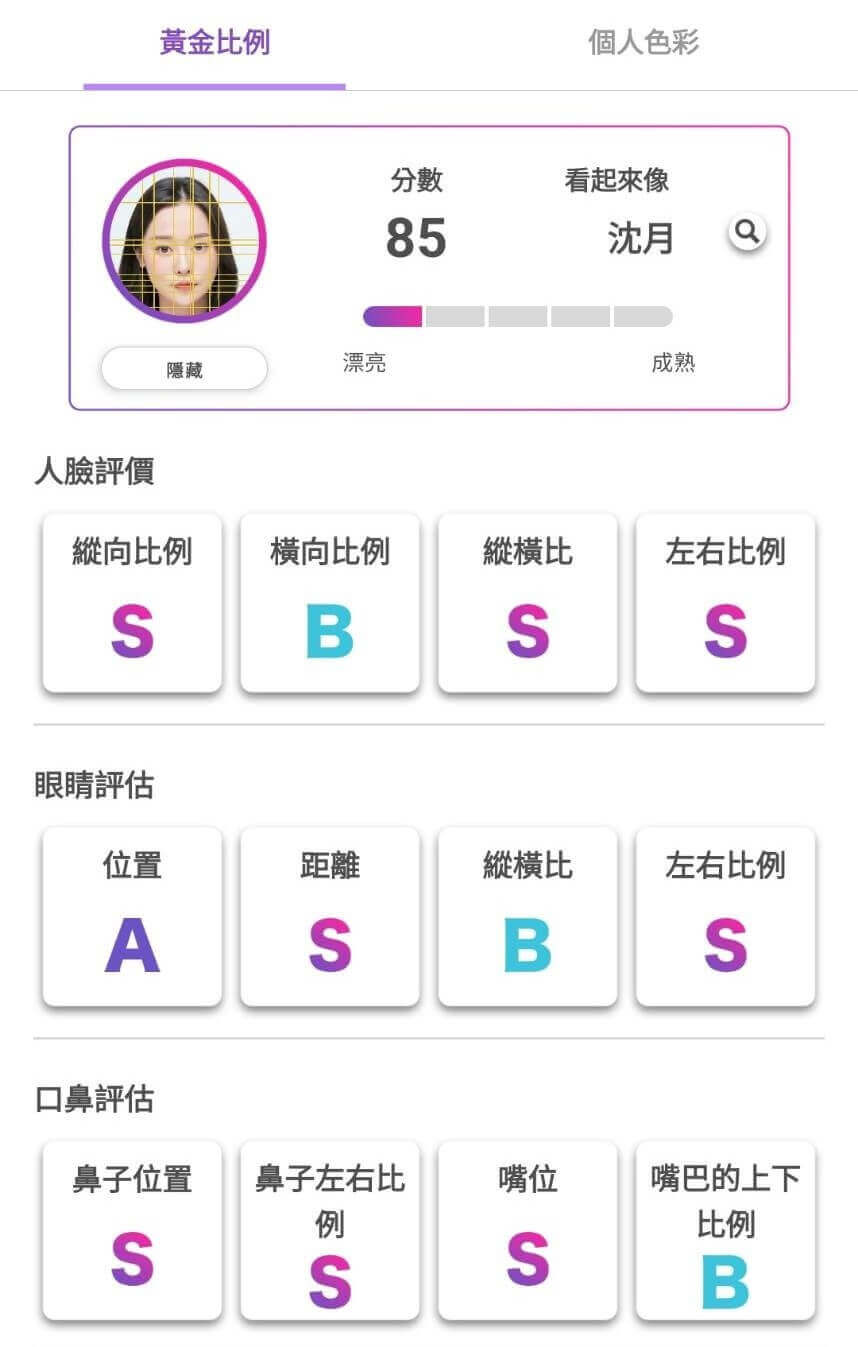The width and height of the screenshot is (858, 1347).
Task: Tap the eye 左右比例 S card
Action: (726, 915)
